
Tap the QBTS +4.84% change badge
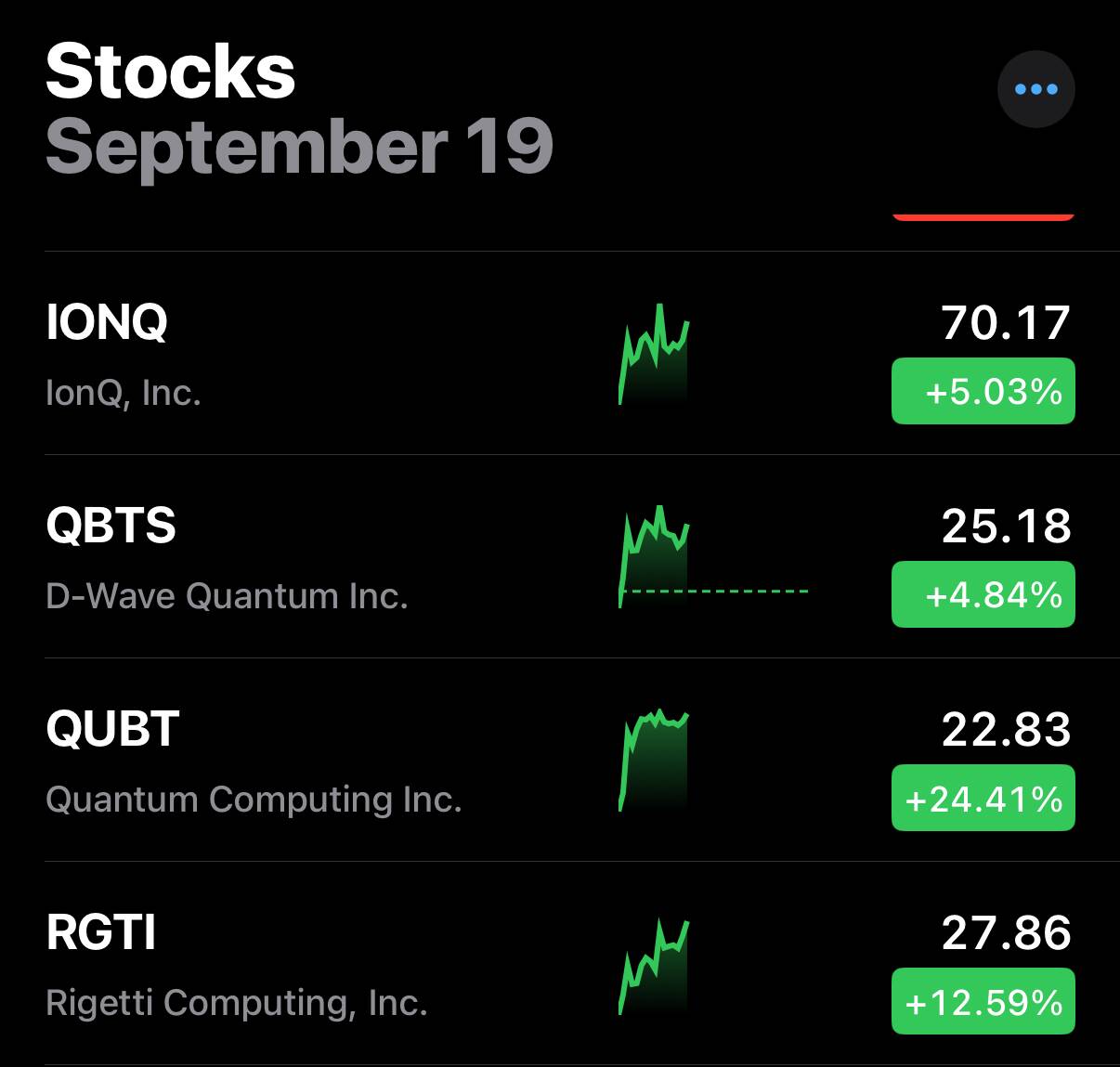tap(983, 595)
